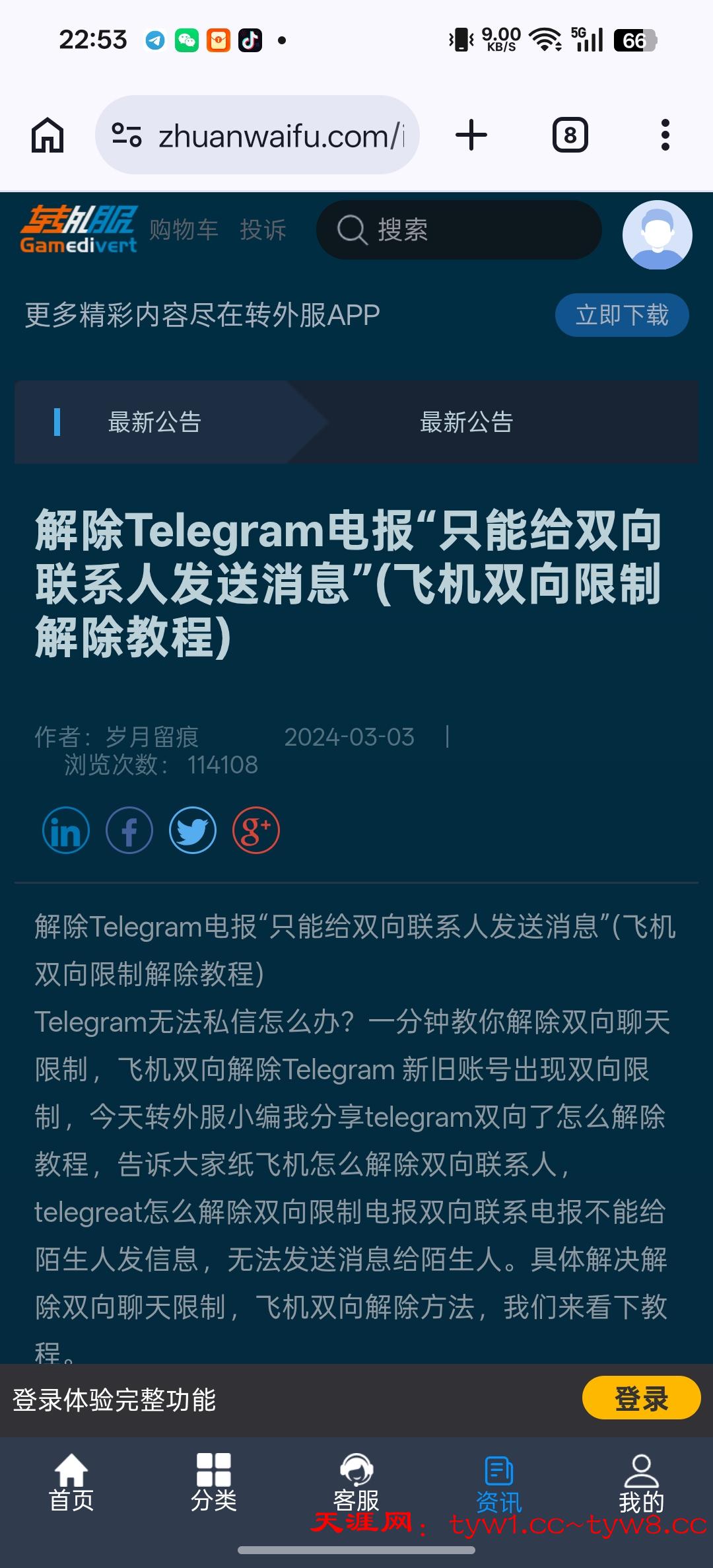Open the 购物车 shopping cart link
Viewport: 713px width, 1568px height.
click(184, 230)
